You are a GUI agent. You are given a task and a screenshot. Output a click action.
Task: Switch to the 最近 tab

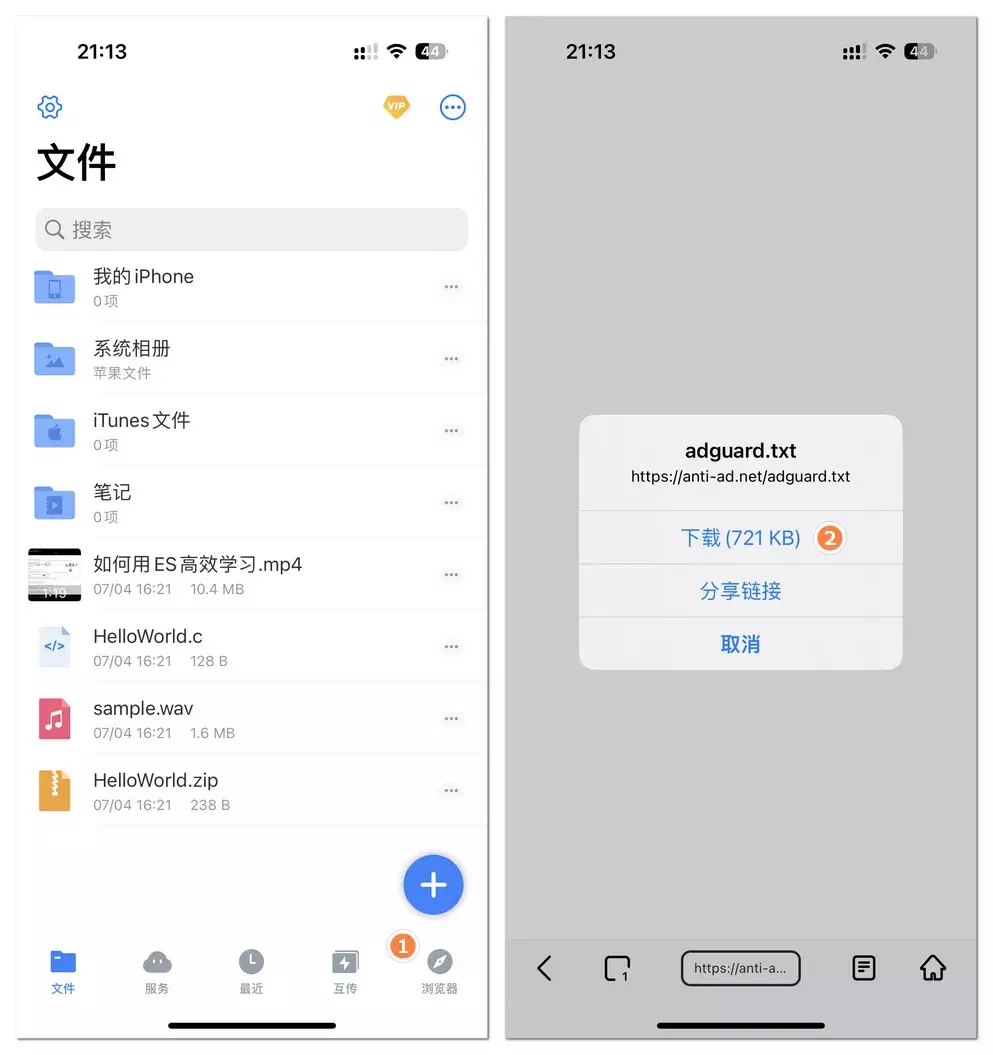coord(251,971)
